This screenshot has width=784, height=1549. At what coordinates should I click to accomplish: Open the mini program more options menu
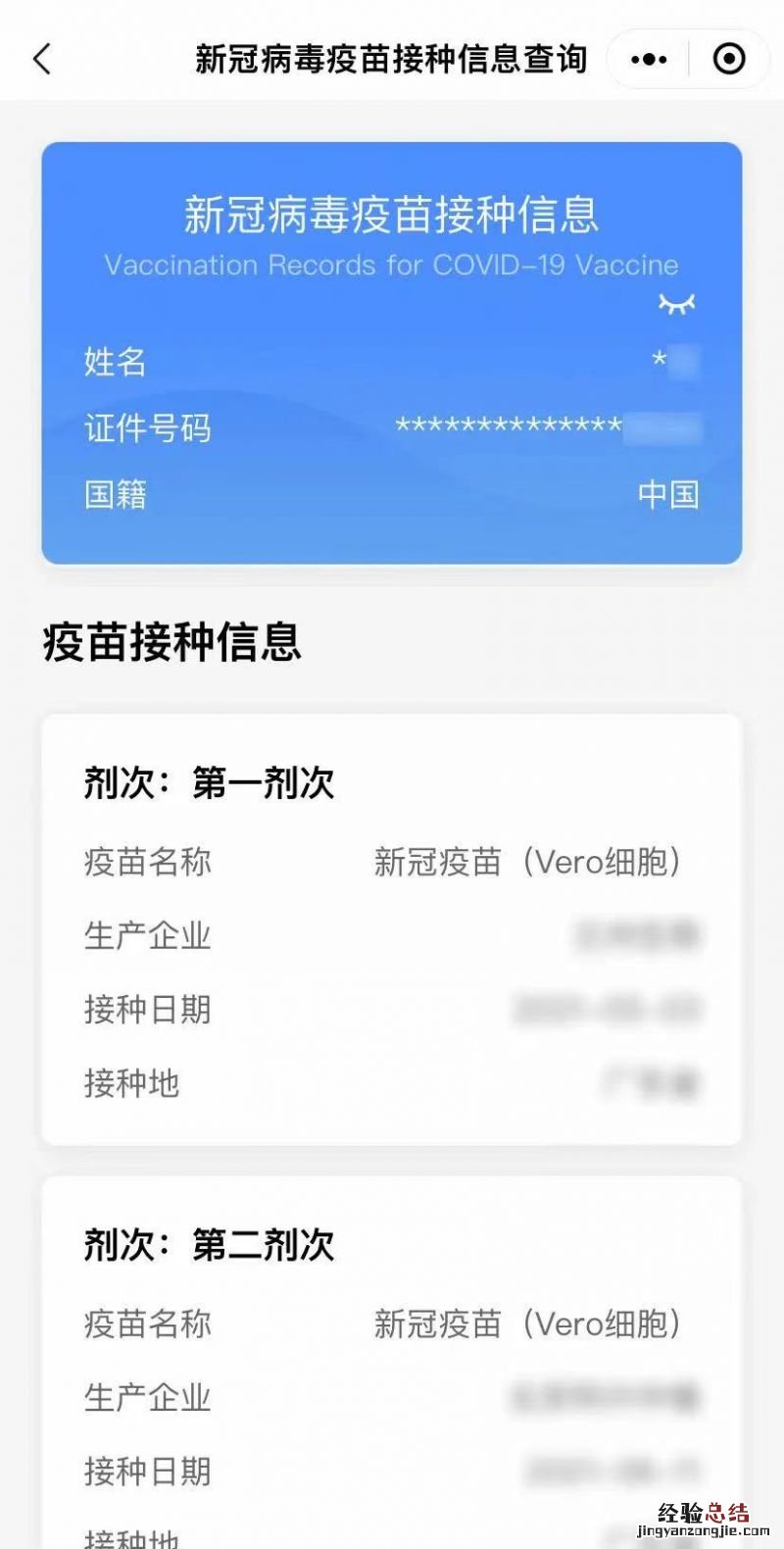point(649,59)
